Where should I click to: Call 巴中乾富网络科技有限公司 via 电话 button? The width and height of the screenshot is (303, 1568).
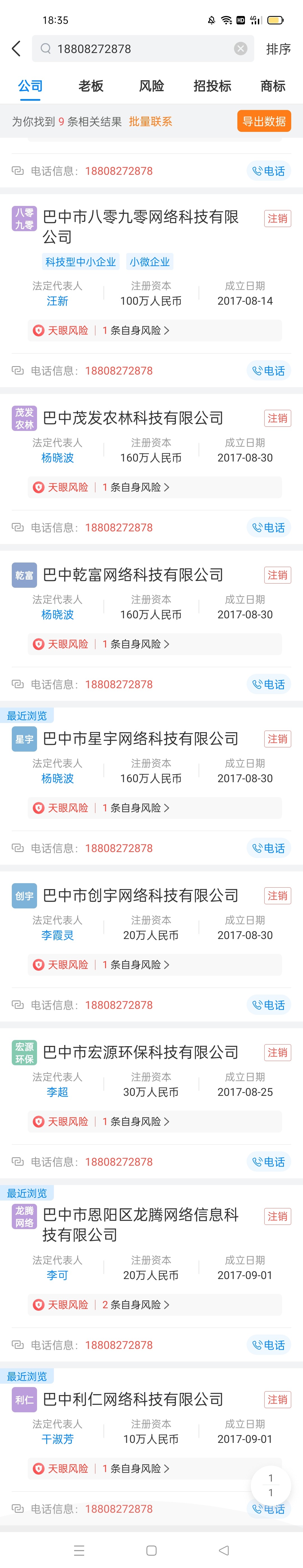[x=269, y=684]
